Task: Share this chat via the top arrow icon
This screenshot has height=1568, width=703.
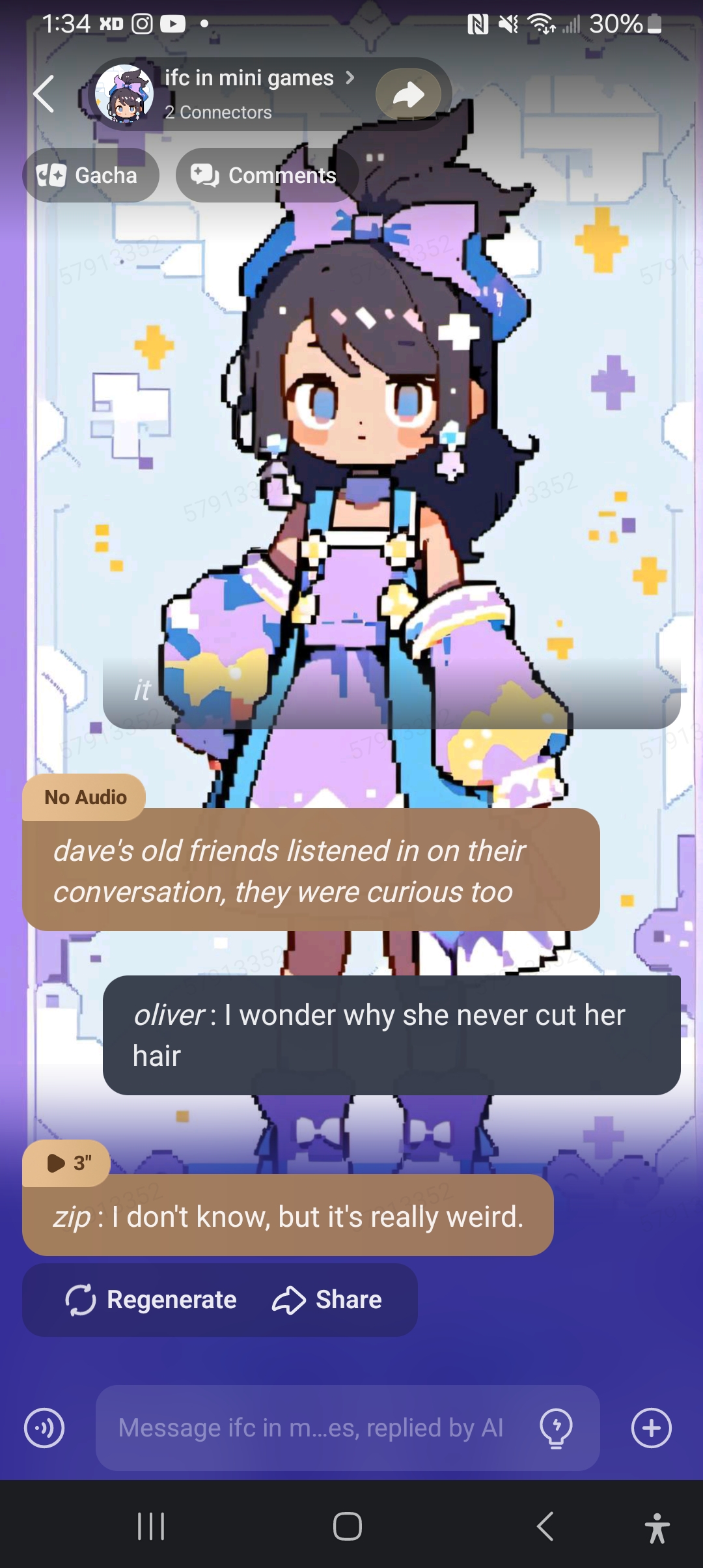Action: [408, 95]
